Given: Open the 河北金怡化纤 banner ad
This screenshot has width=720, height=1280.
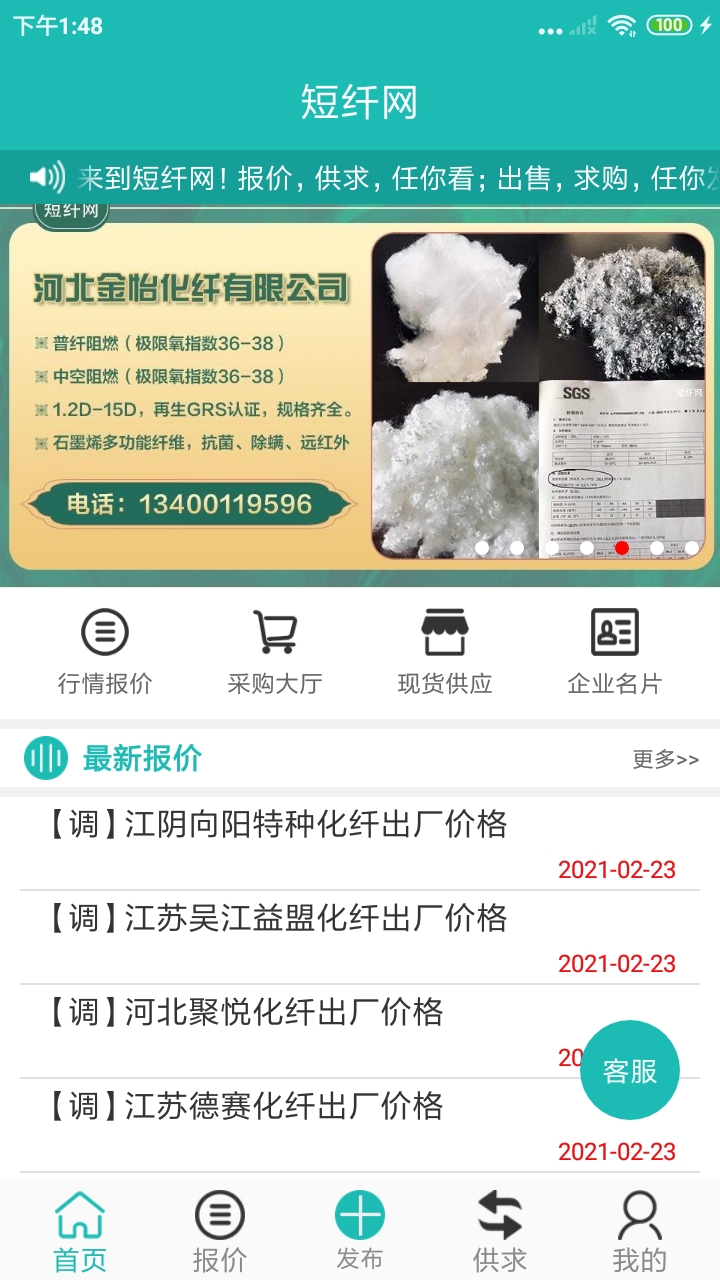Looking at the screenshot, I should click(360, 395).
